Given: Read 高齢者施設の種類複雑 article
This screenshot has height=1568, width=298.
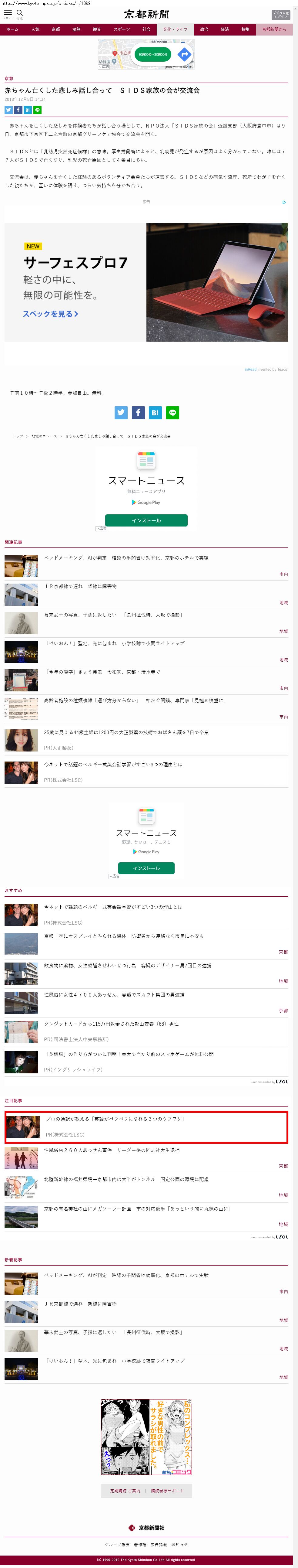Looking at the screenshot, I should (134, 700).
